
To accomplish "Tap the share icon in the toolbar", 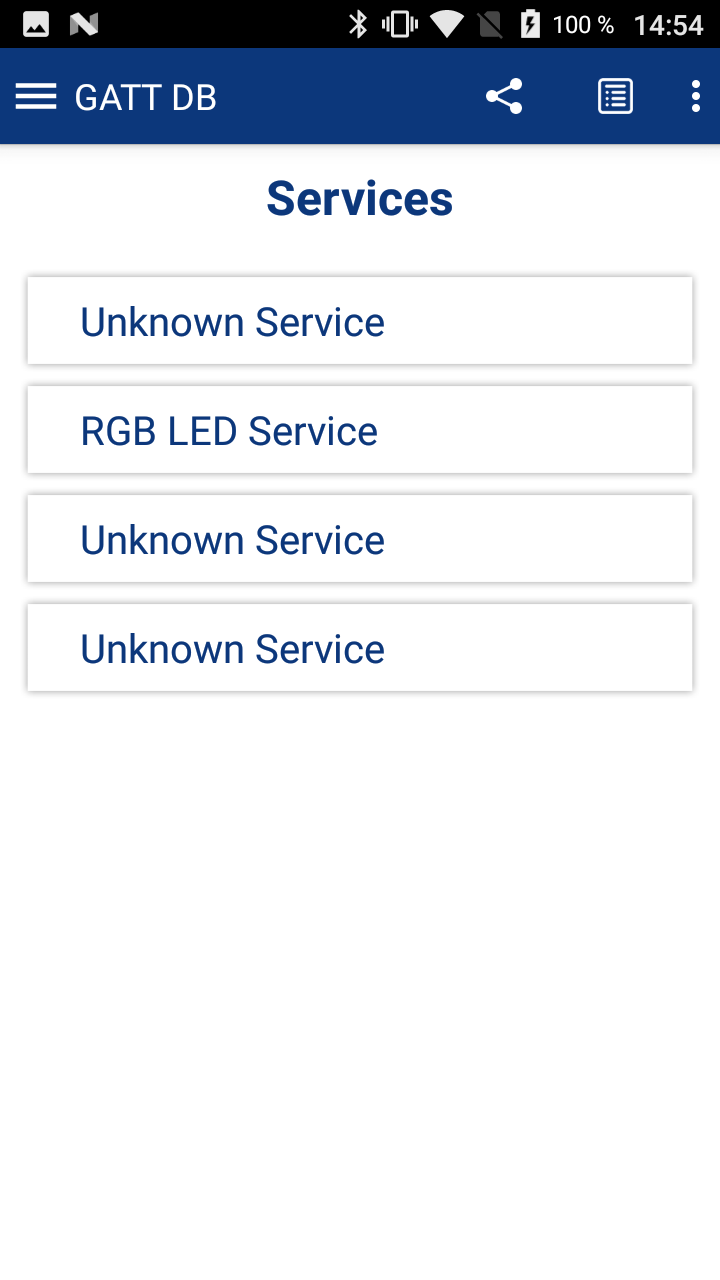I will (x=503, y=96).
